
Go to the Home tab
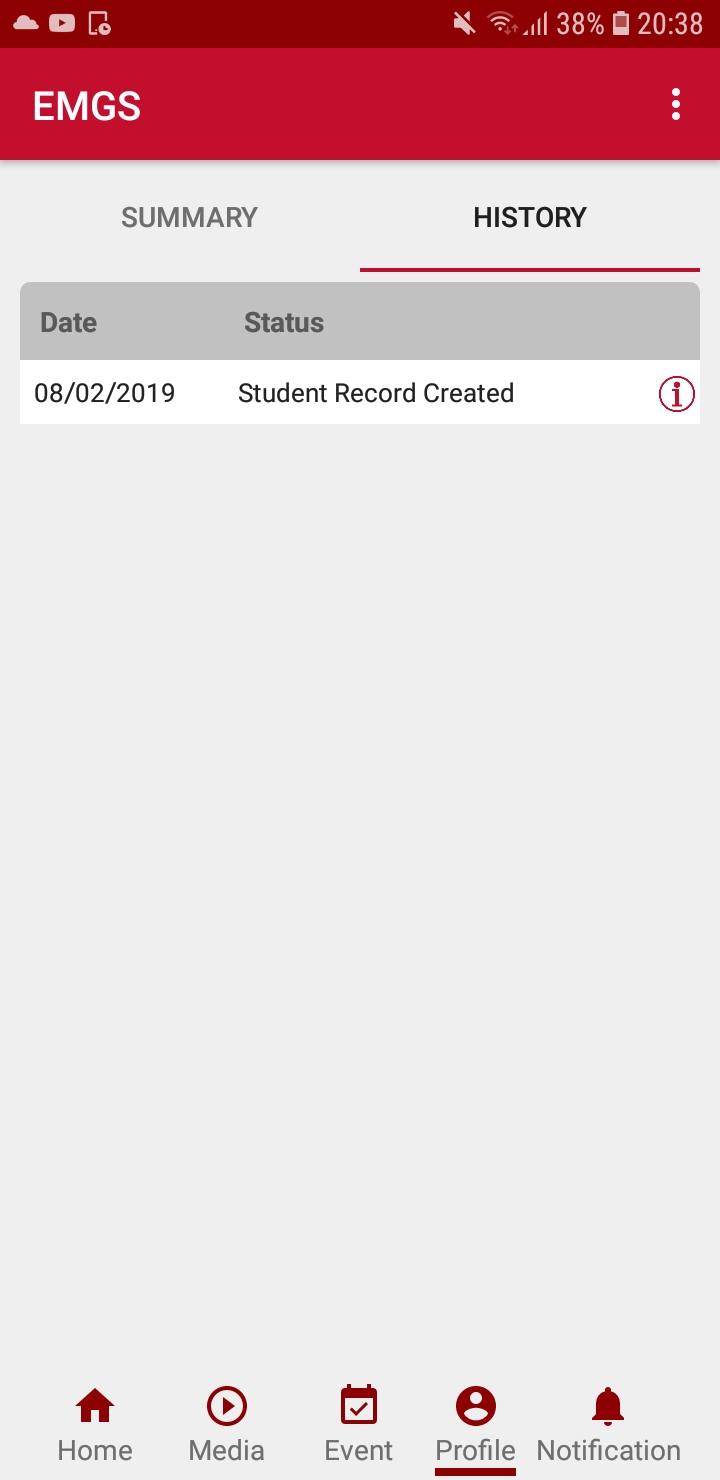coord(95,1425)
